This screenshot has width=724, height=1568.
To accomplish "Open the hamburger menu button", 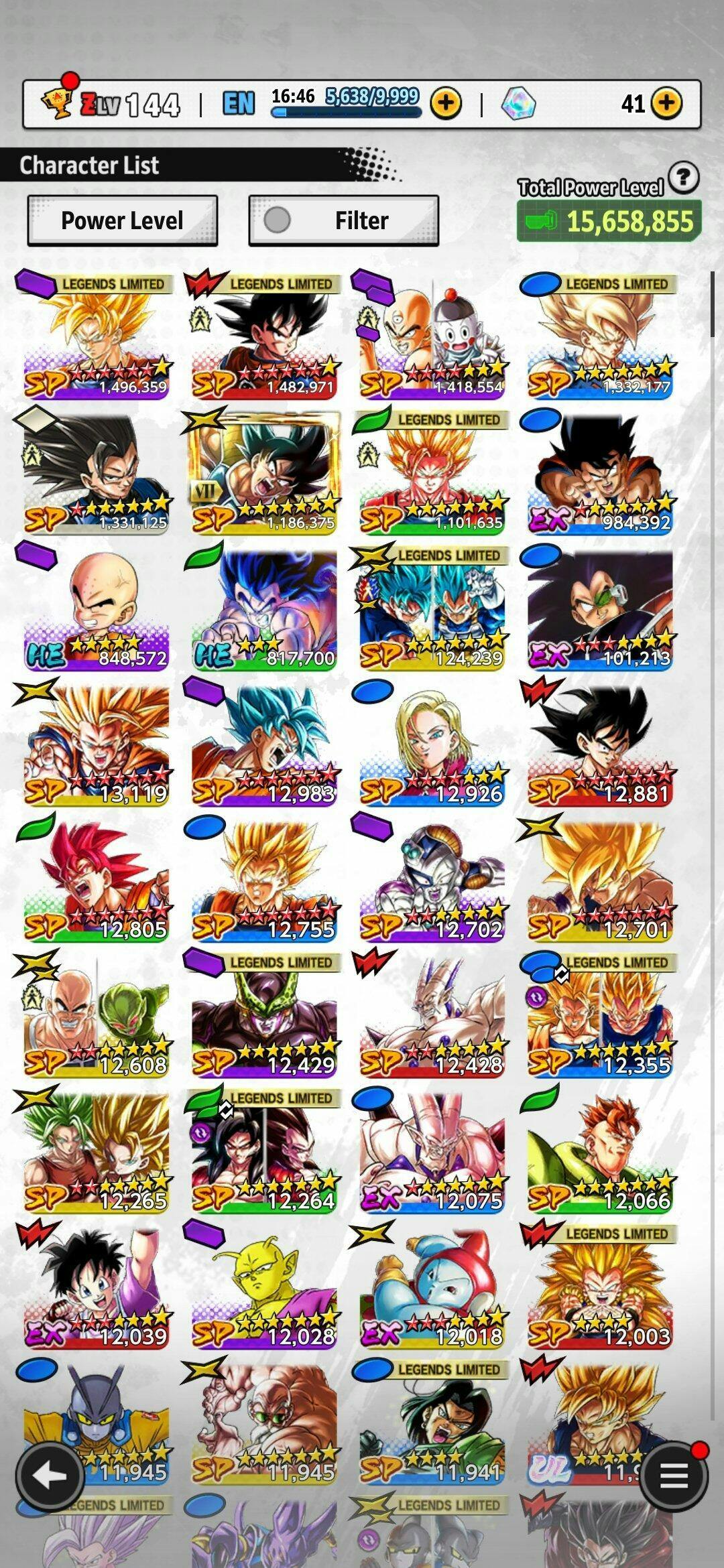I will point(674,1476).
